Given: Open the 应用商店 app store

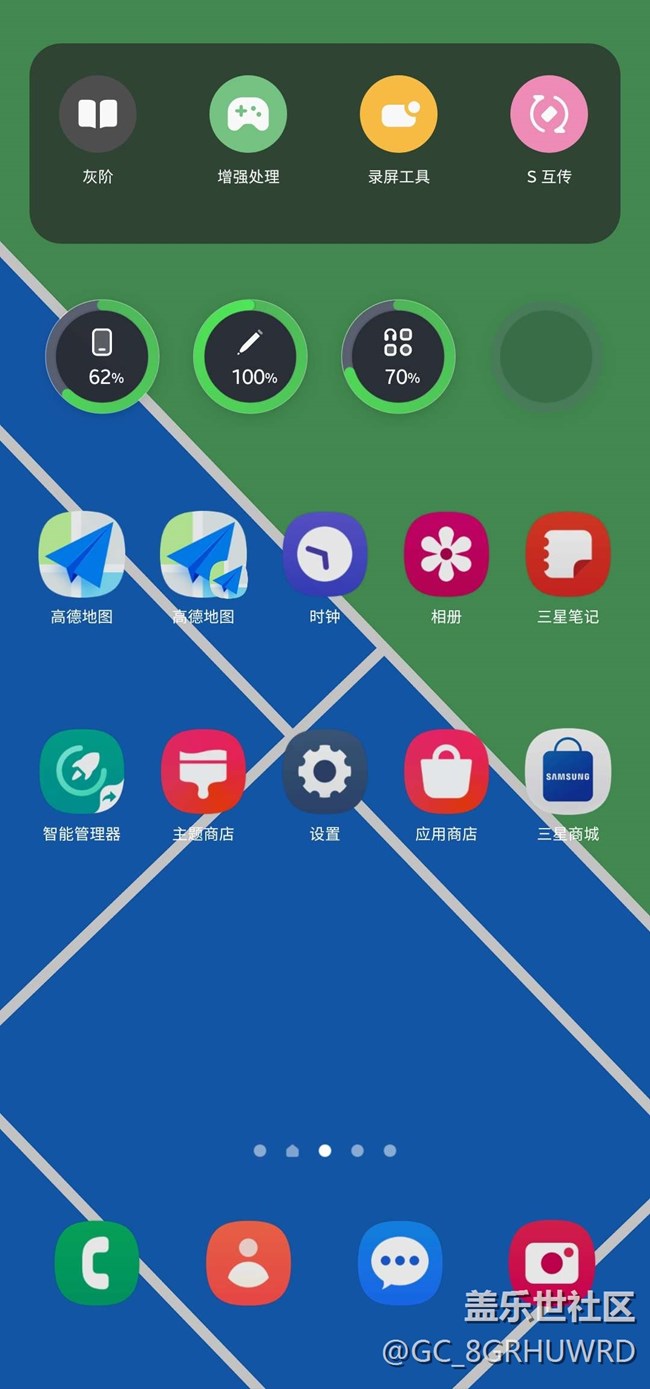Looking at the screenshot, I should tap(446, 771).
